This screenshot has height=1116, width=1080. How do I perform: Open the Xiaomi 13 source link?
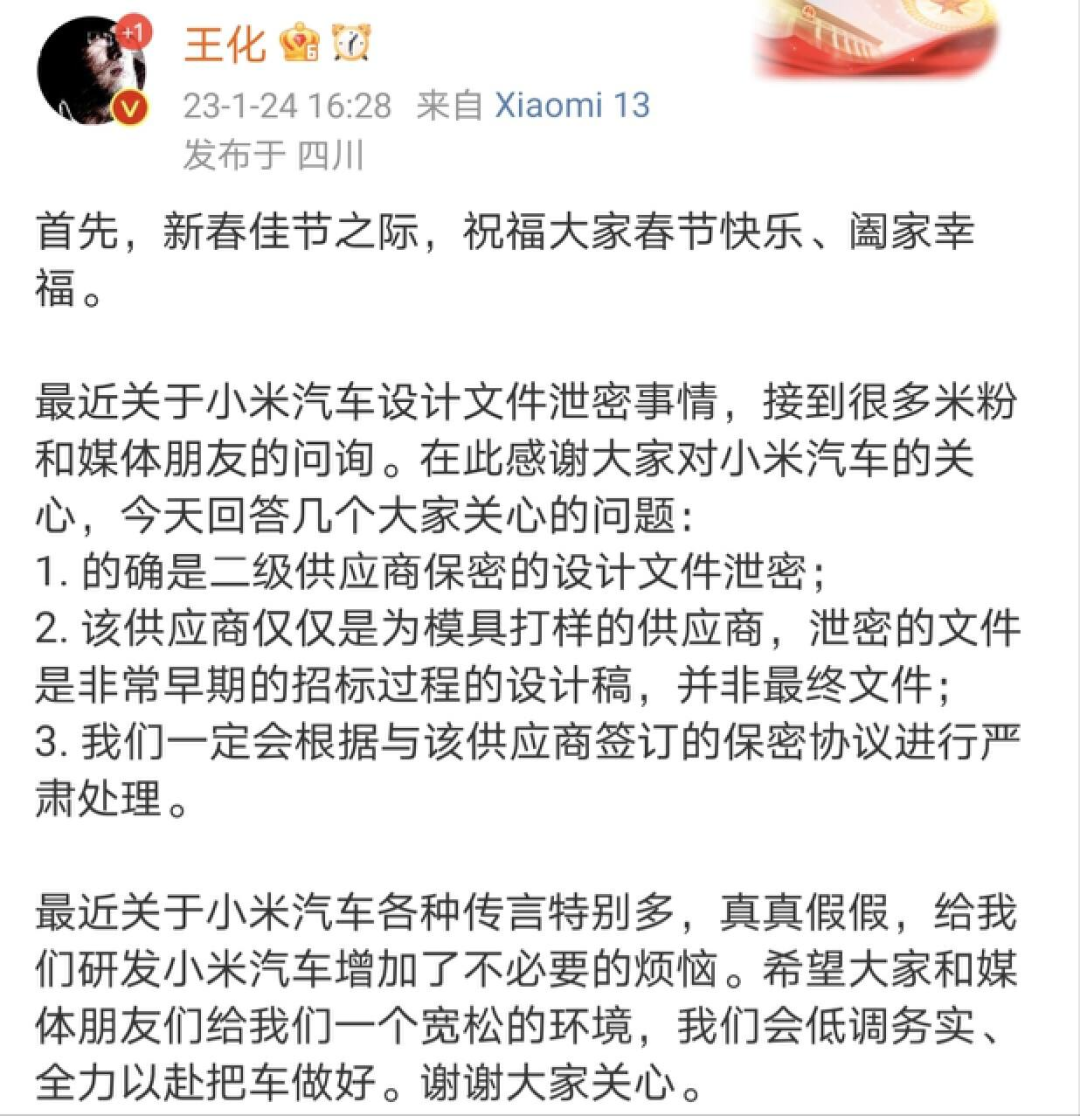(572, 105)
